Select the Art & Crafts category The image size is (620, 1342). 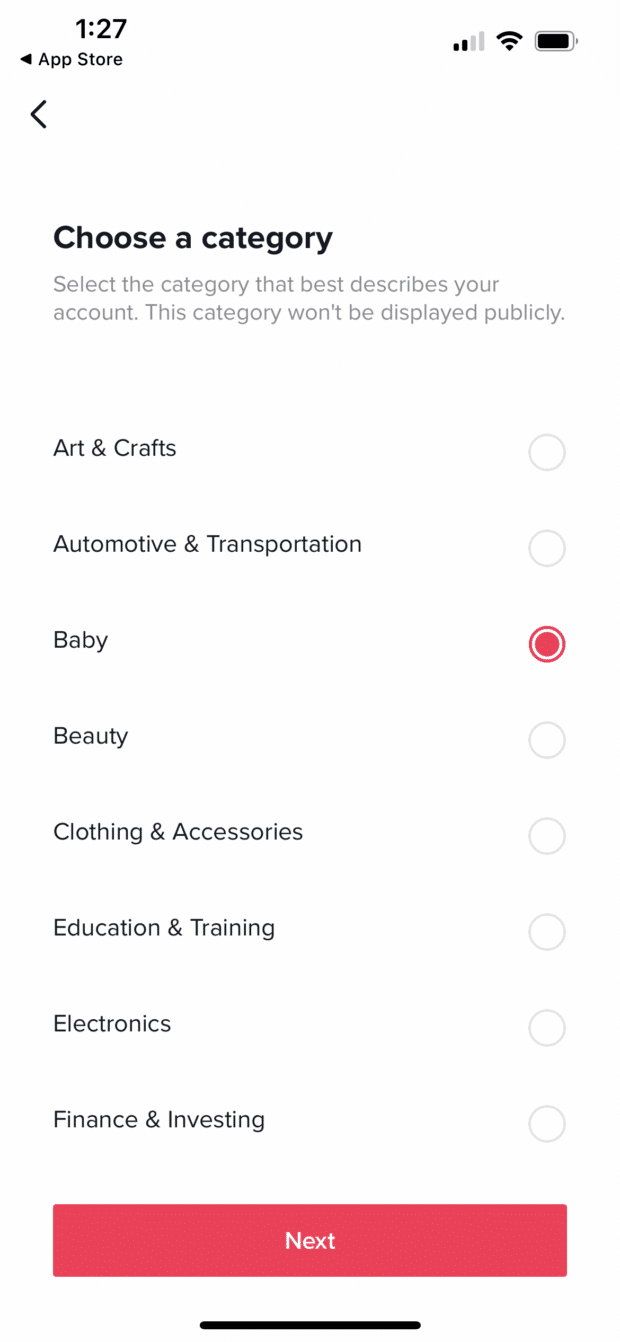coord(309,449)
